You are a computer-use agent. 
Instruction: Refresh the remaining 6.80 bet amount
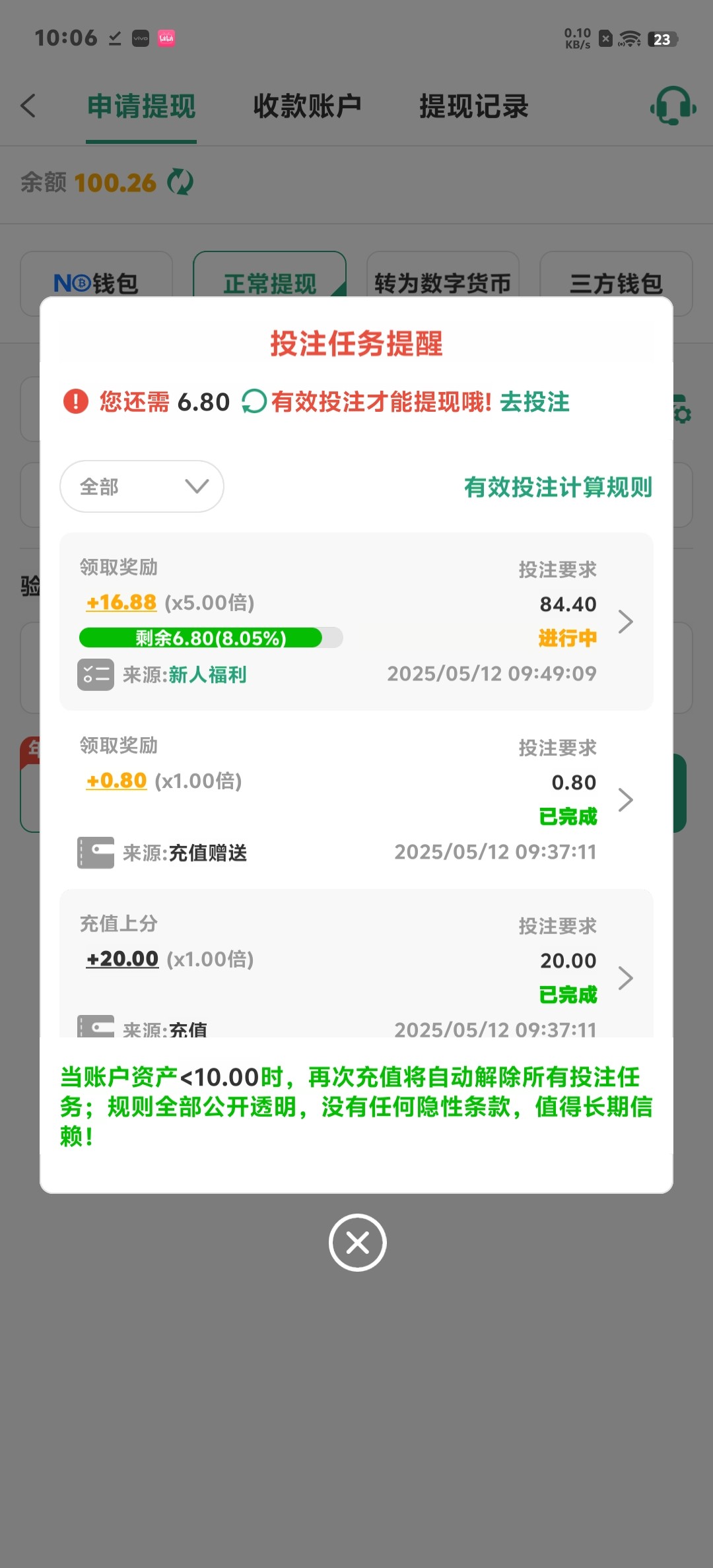tap(254, 401)
